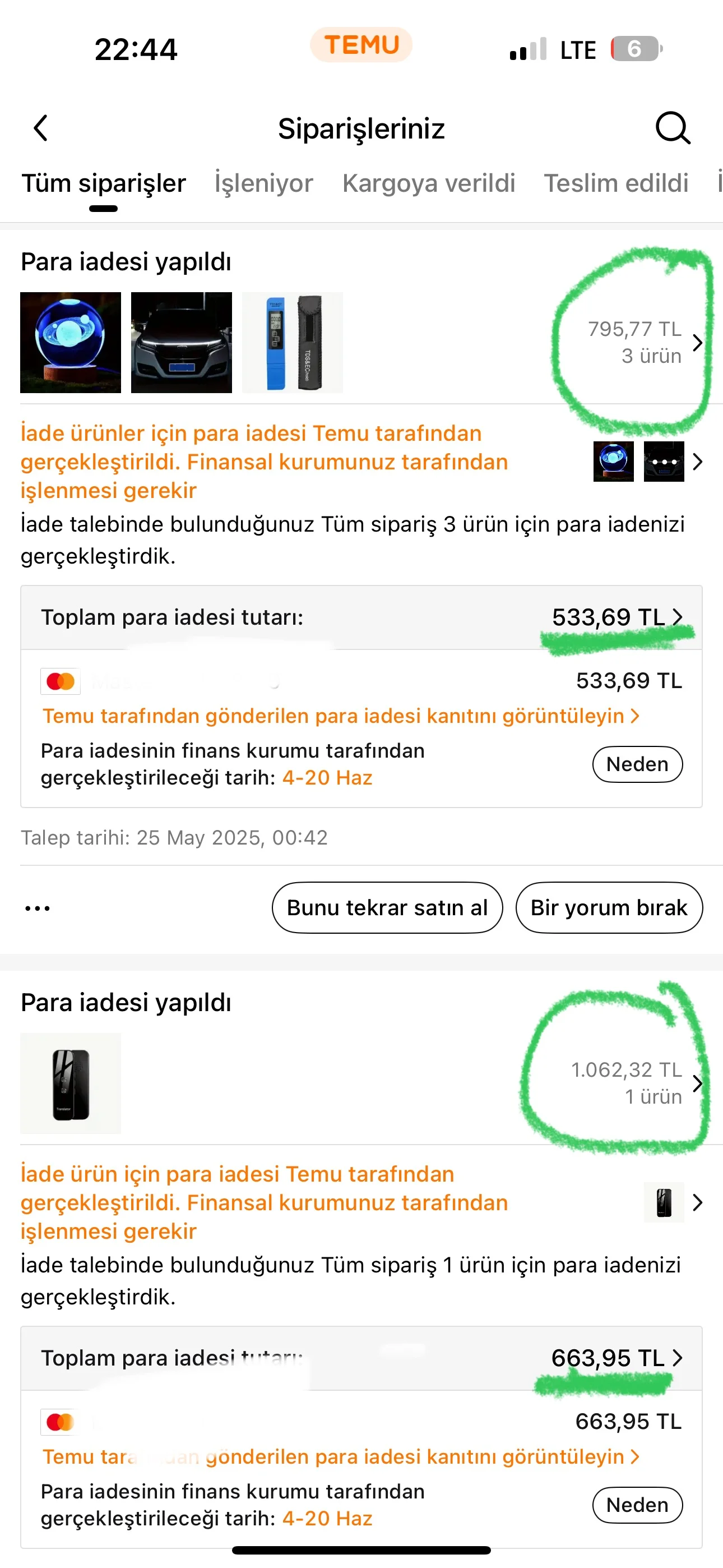Screen dimensions: 723x1568
Task: Tap Bunu tekrar satın al
Action: pos(387,907)
